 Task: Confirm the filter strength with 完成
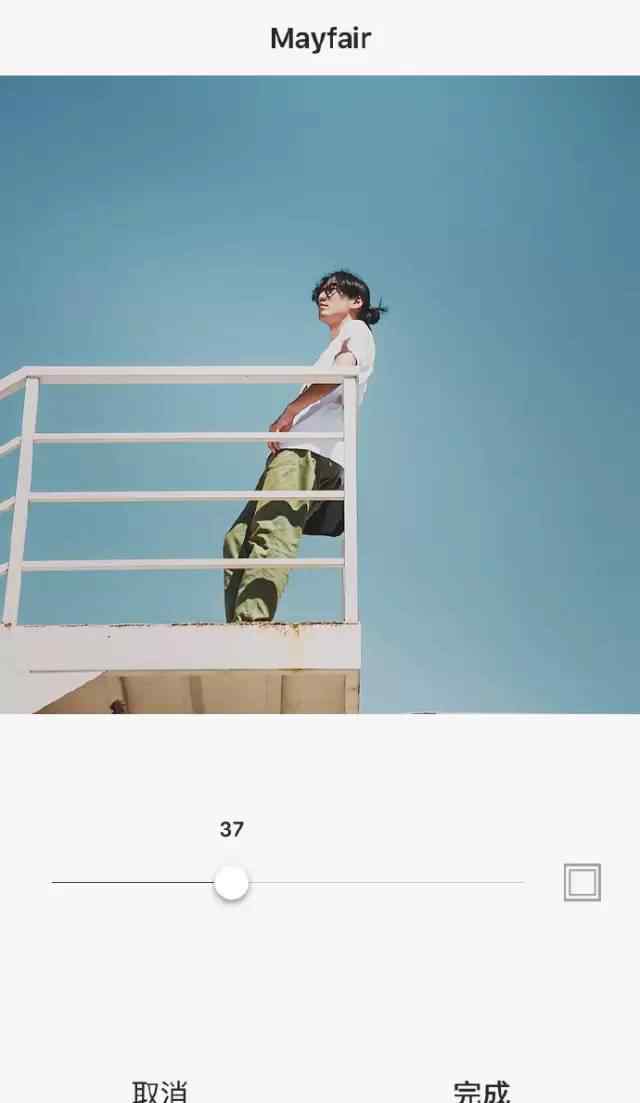click(481, 1091)
